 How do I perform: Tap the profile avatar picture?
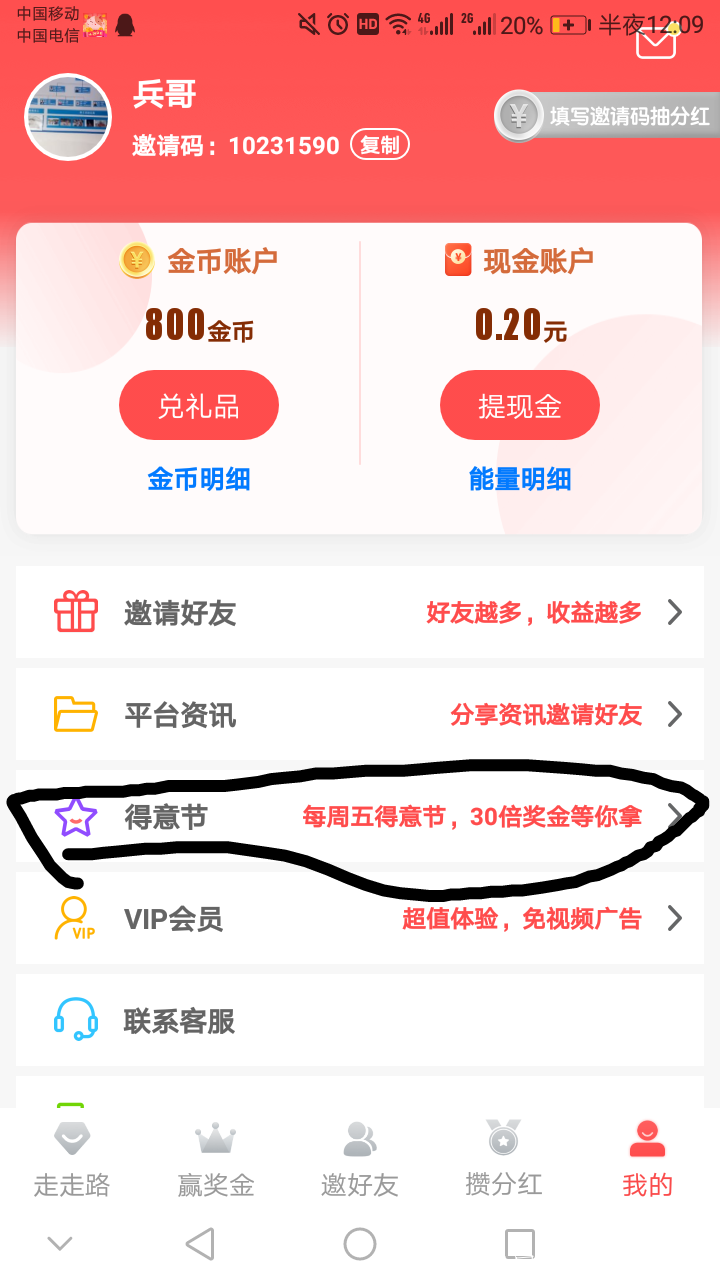coord(68,117)
